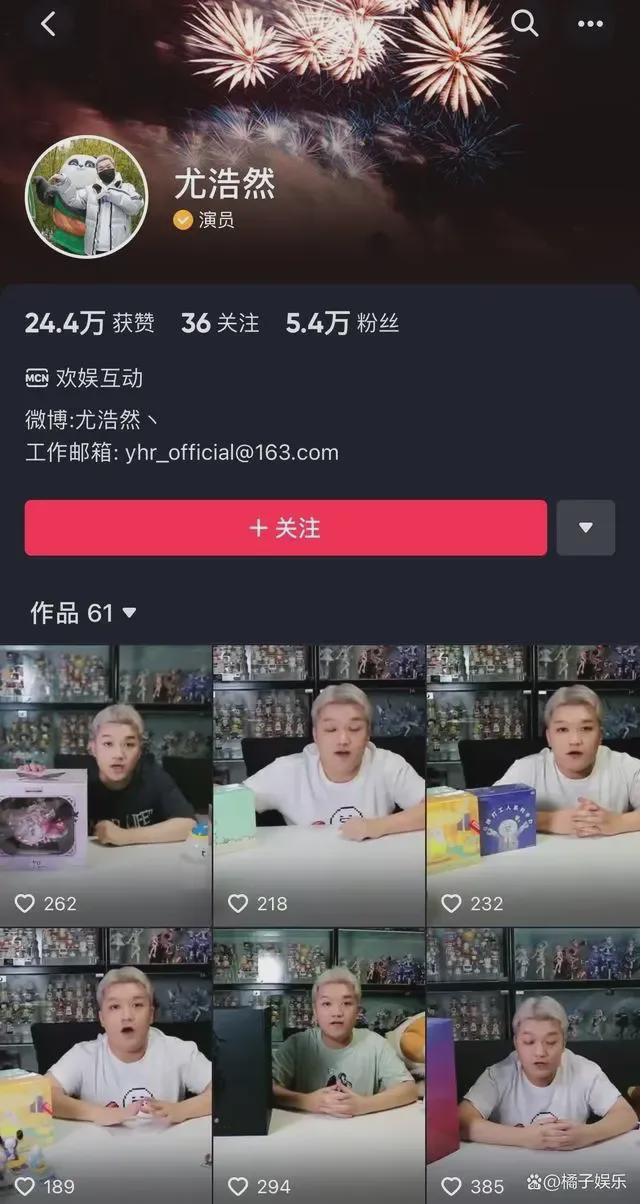
Task: Play the video with 294 likes
Action: tap(319, 1065)
